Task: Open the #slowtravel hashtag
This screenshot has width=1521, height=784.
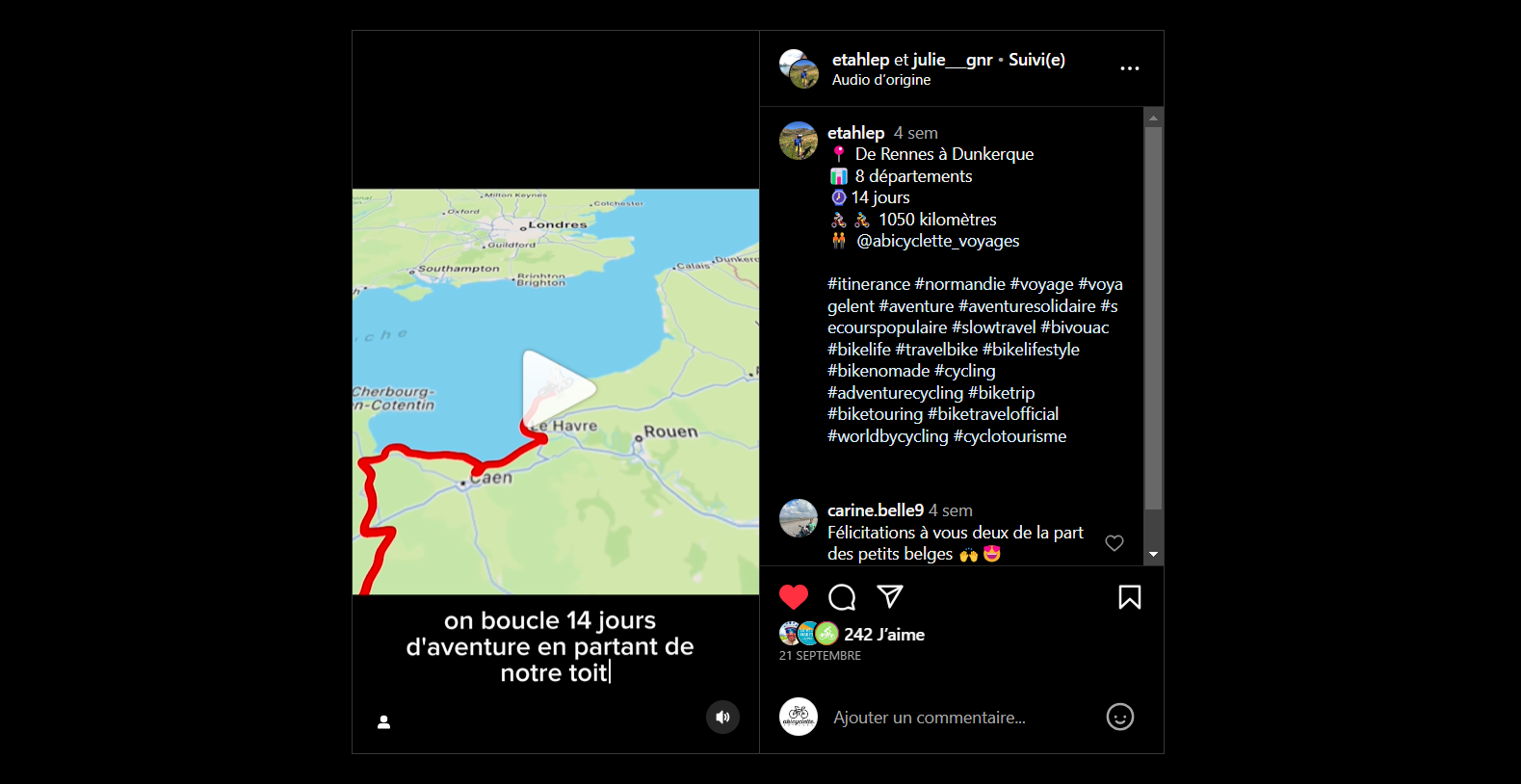Action: pos(993,327)
